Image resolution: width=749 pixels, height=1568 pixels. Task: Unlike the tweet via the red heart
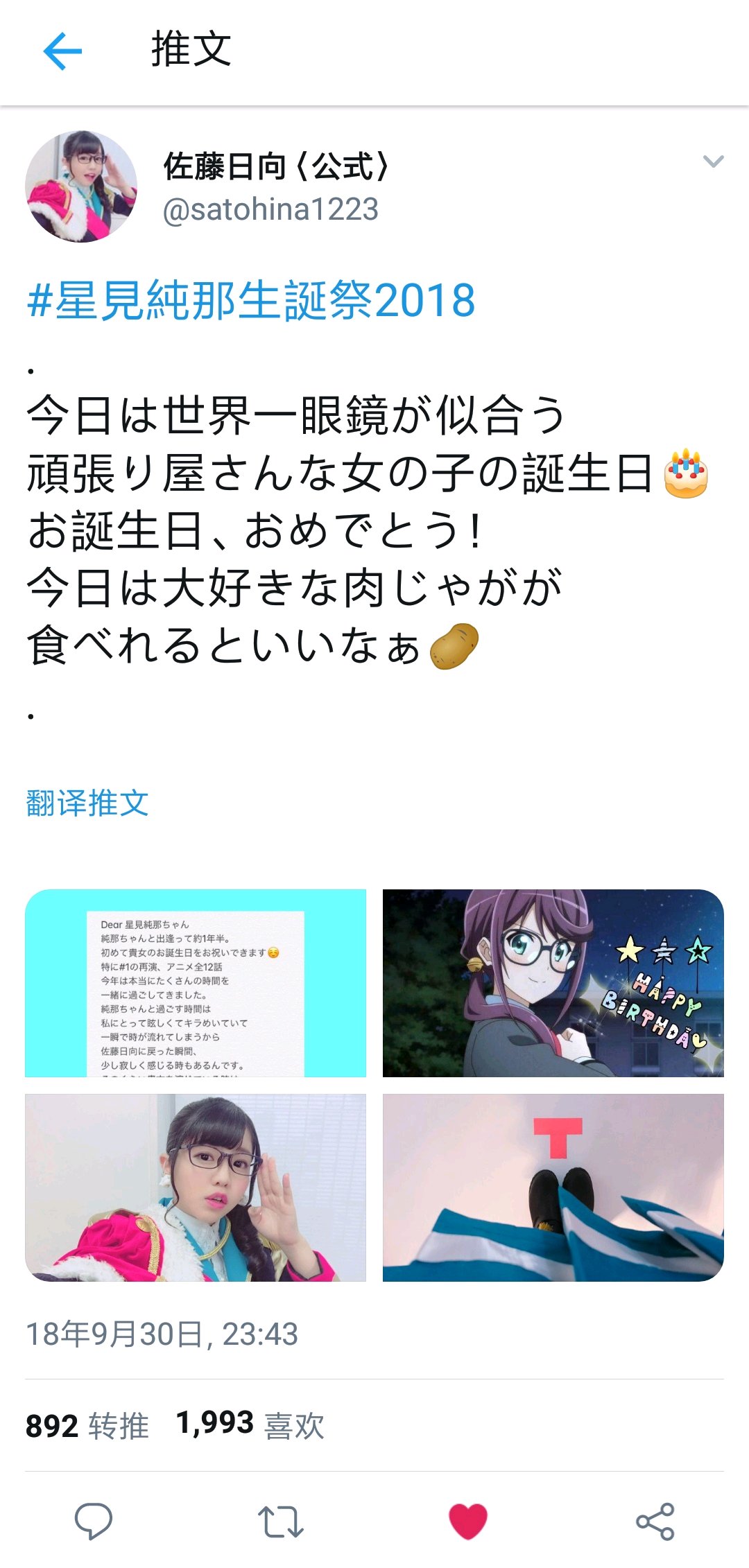(x=468, y=1521)
